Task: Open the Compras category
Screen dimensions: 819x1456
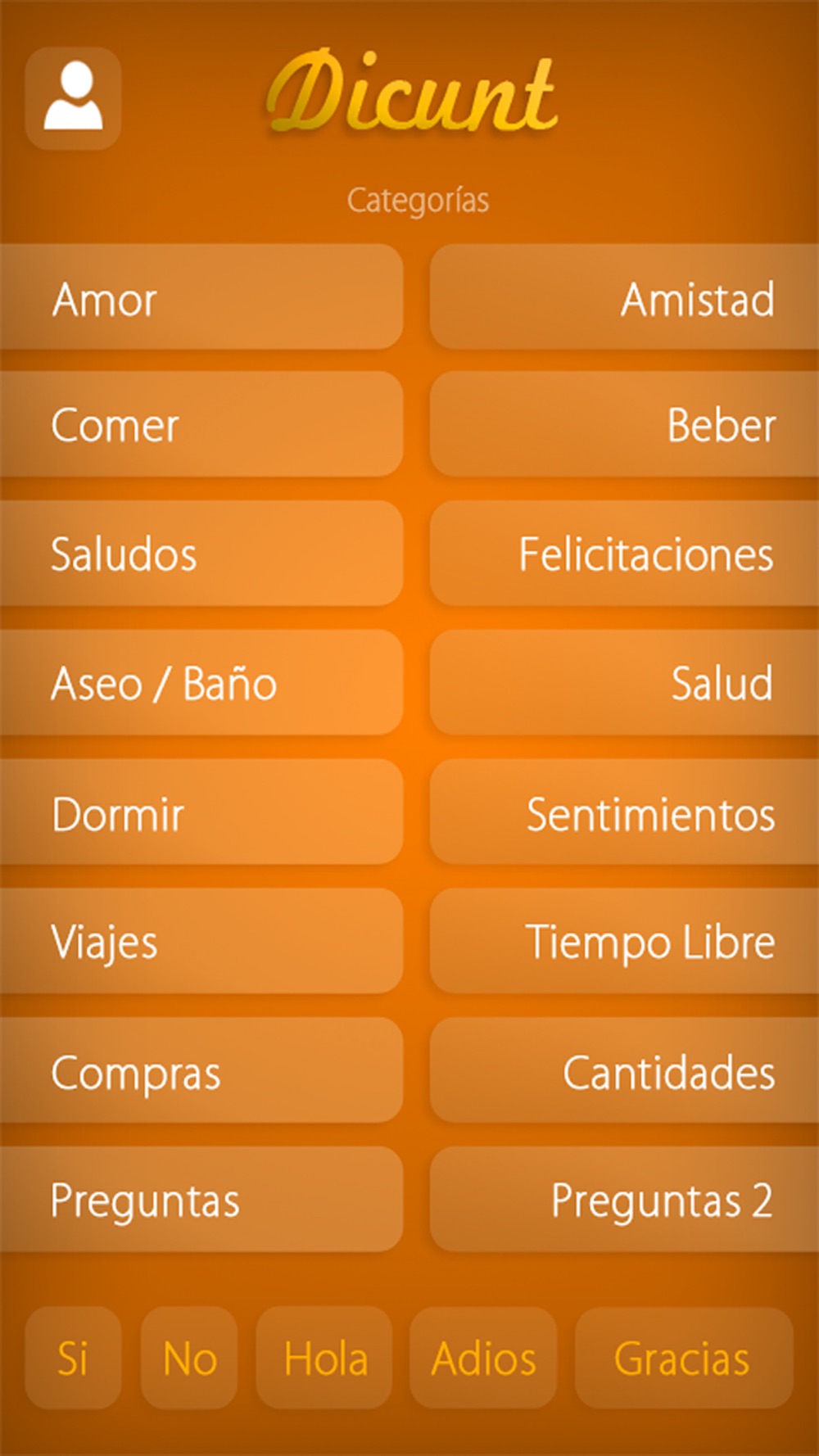Action: coord(201,1070)
